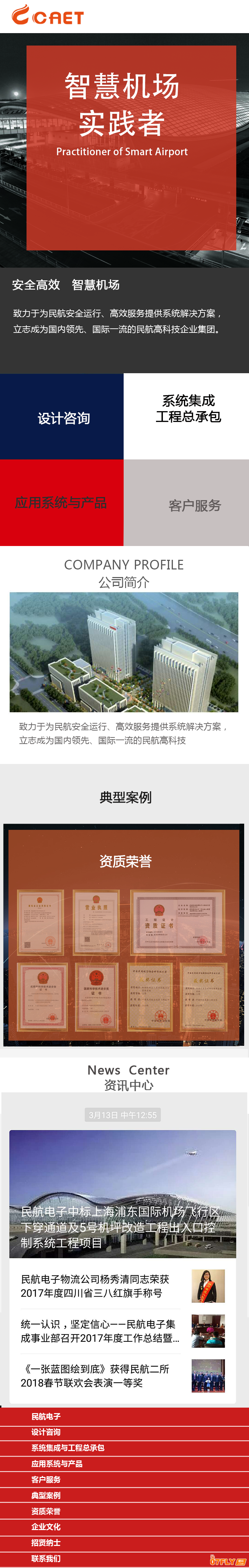
Task: Select 客户服务 in the footer menu
Action: [46, 1480]
